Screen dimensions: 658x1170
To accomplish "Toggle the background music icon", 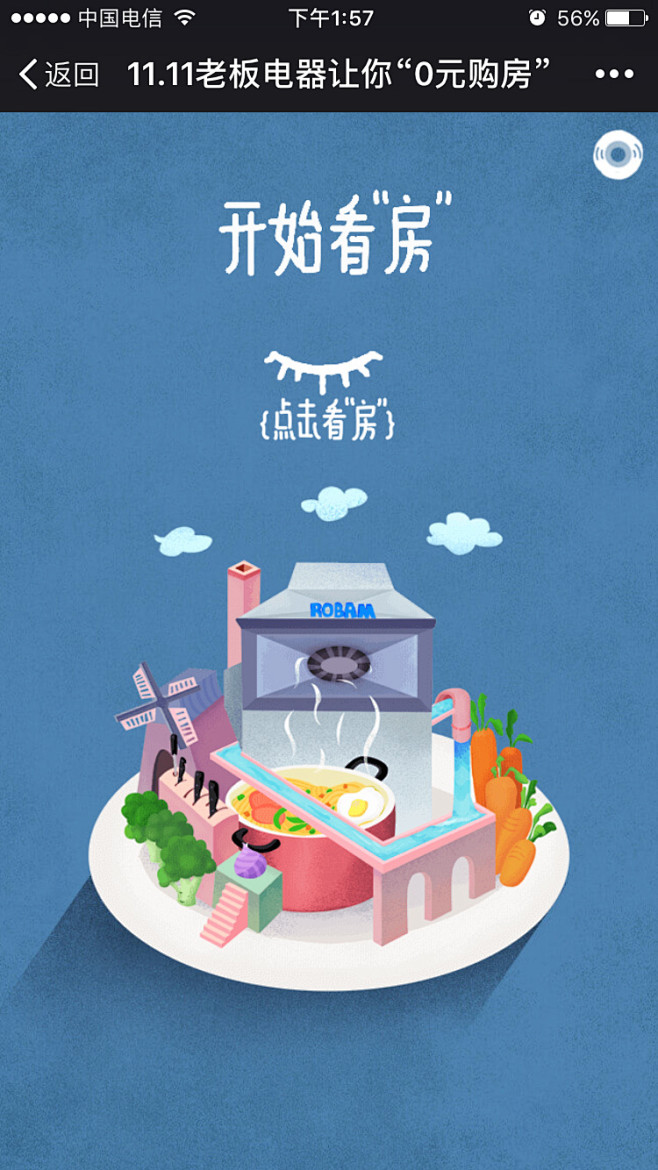I will (617, 155).
